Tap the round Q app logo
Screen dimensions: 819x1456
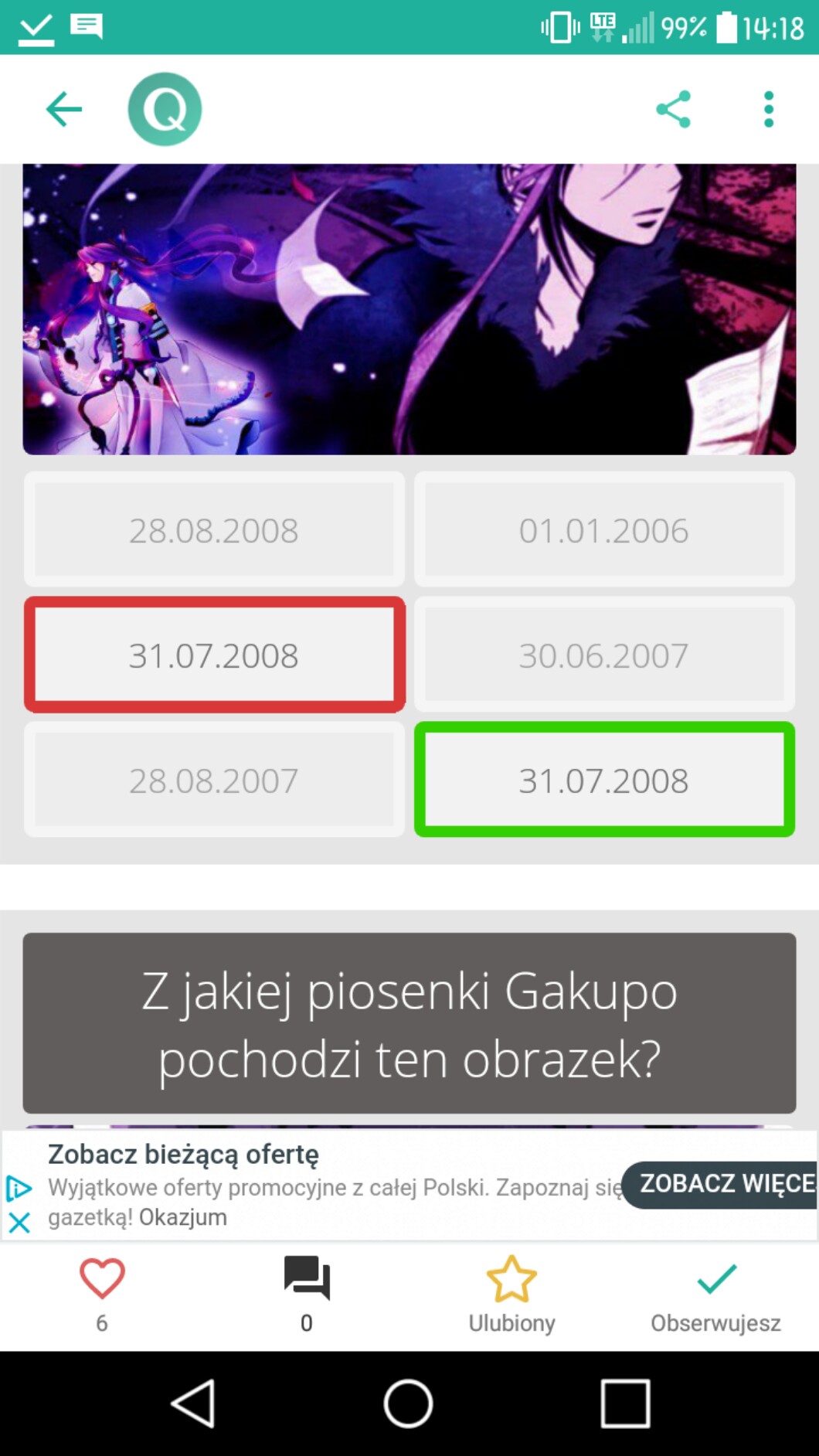[x=165, y=109]
